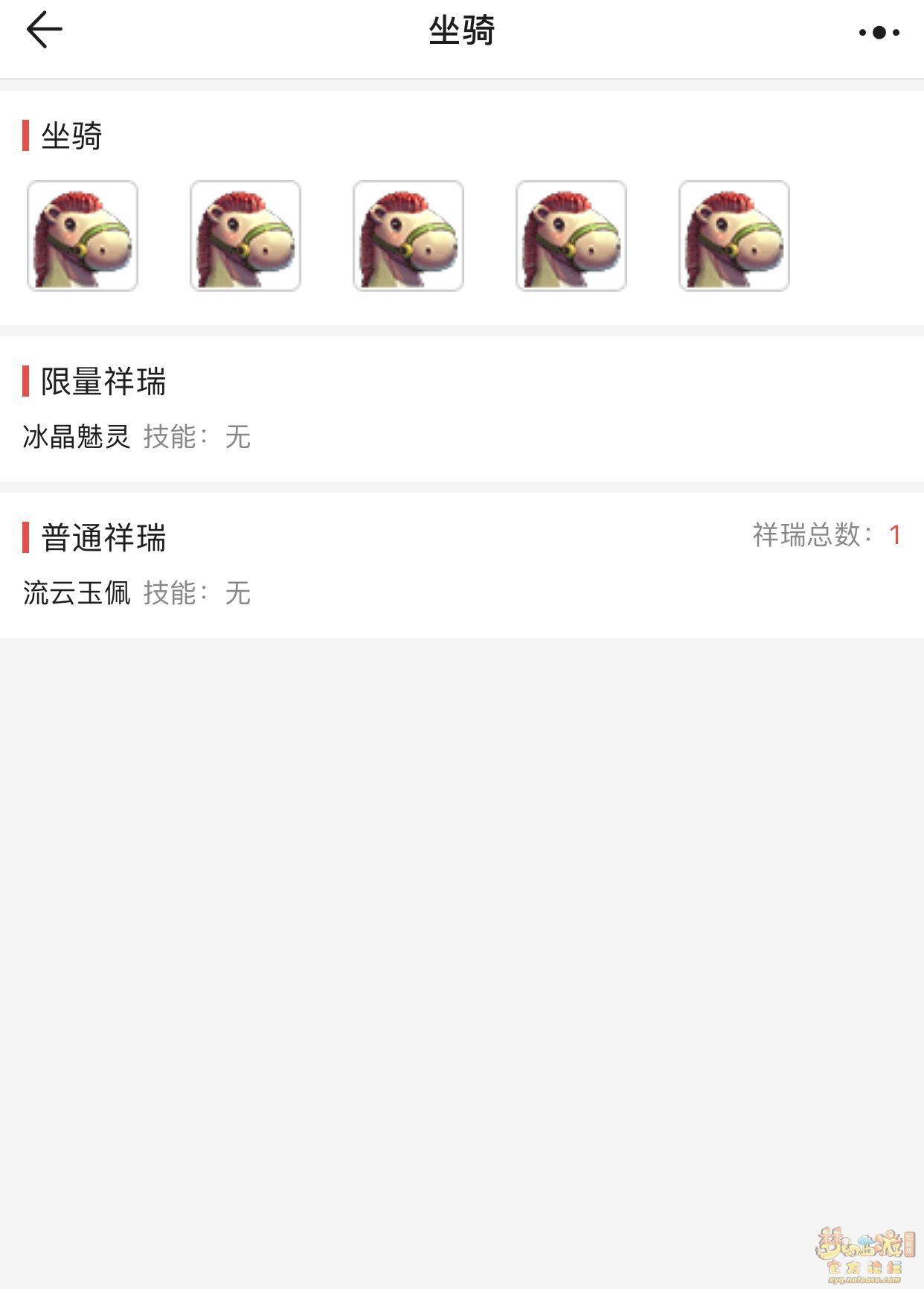The width and height of the screenshot is (924, 1289).
Task: Select the third horse mount thumbnail
Action: (408, 236)
